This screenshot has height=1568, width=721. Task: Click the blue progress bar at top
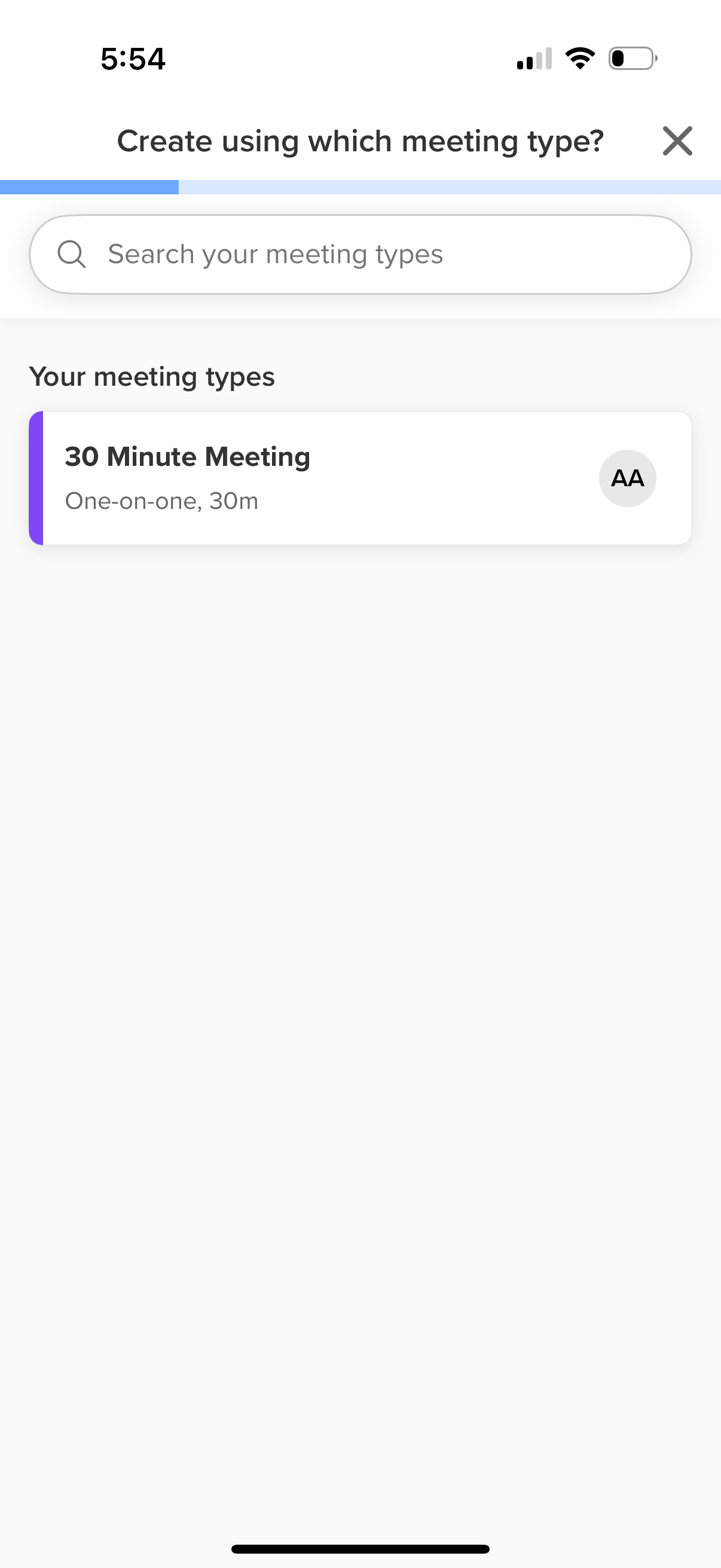coord(90,185)
